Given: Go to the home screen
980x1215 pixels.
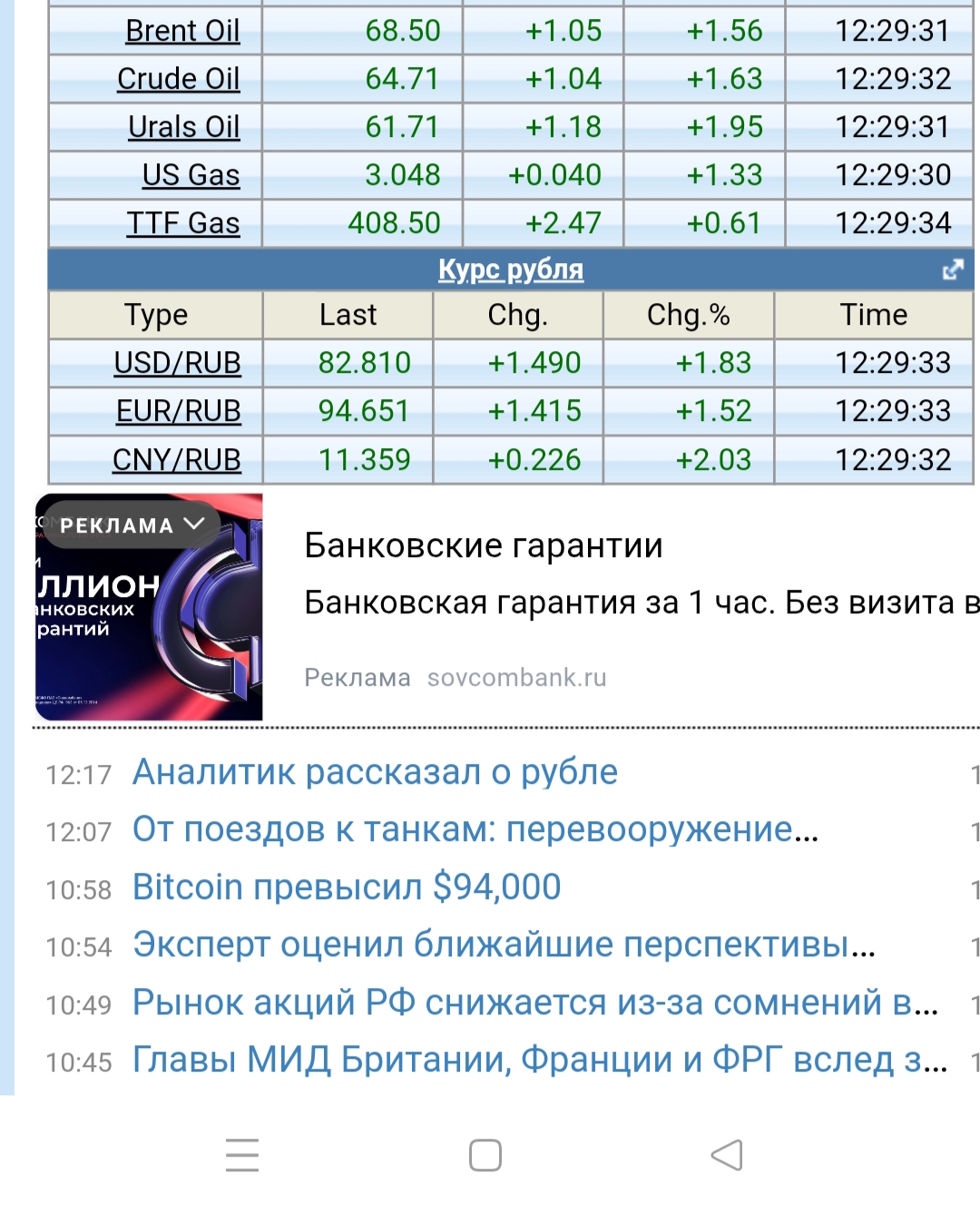Looking at the screenshot, I should (485, 1155).
